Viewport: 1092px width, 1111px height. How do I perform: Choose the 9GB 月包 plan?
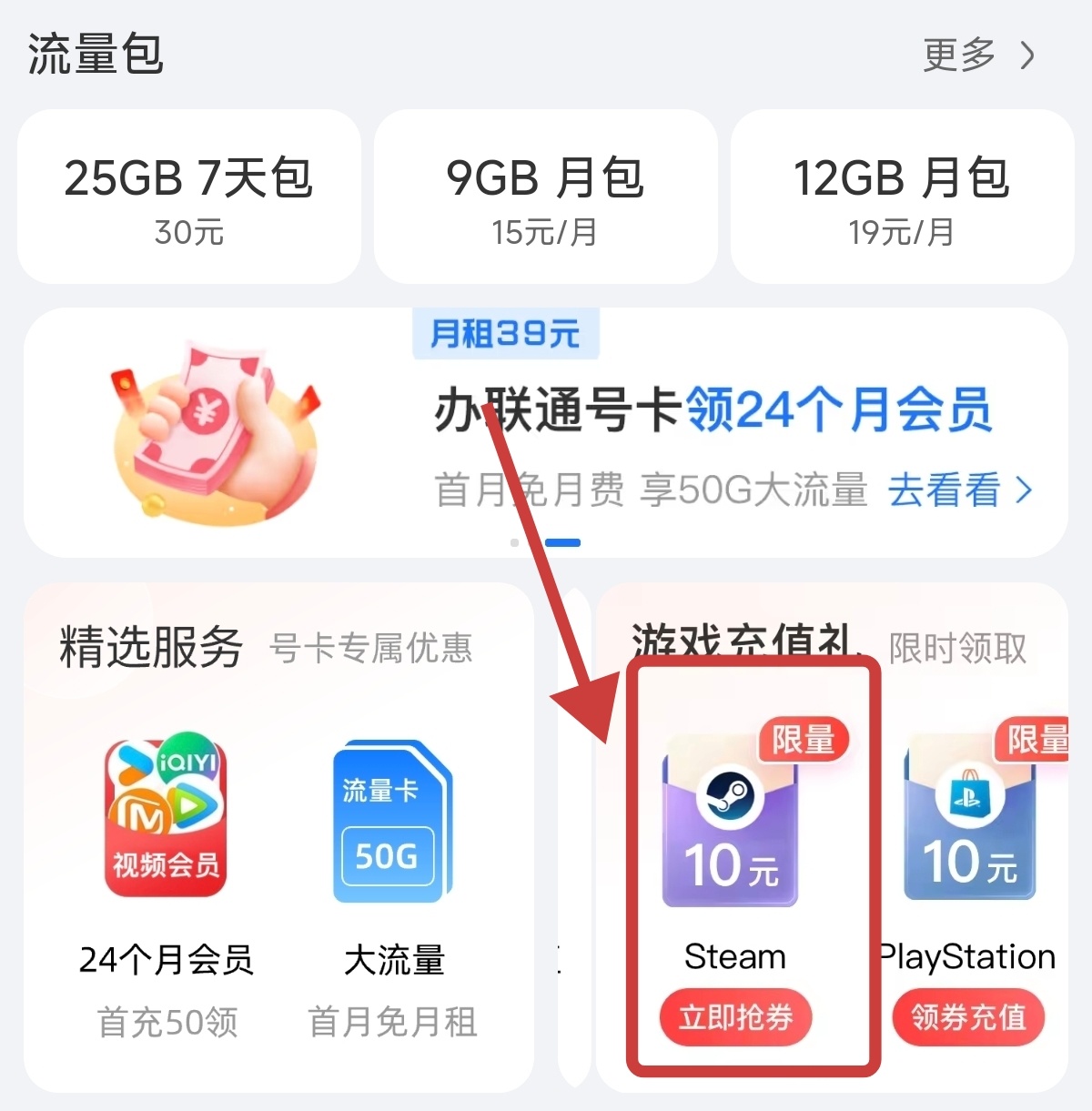click(545, 197)
